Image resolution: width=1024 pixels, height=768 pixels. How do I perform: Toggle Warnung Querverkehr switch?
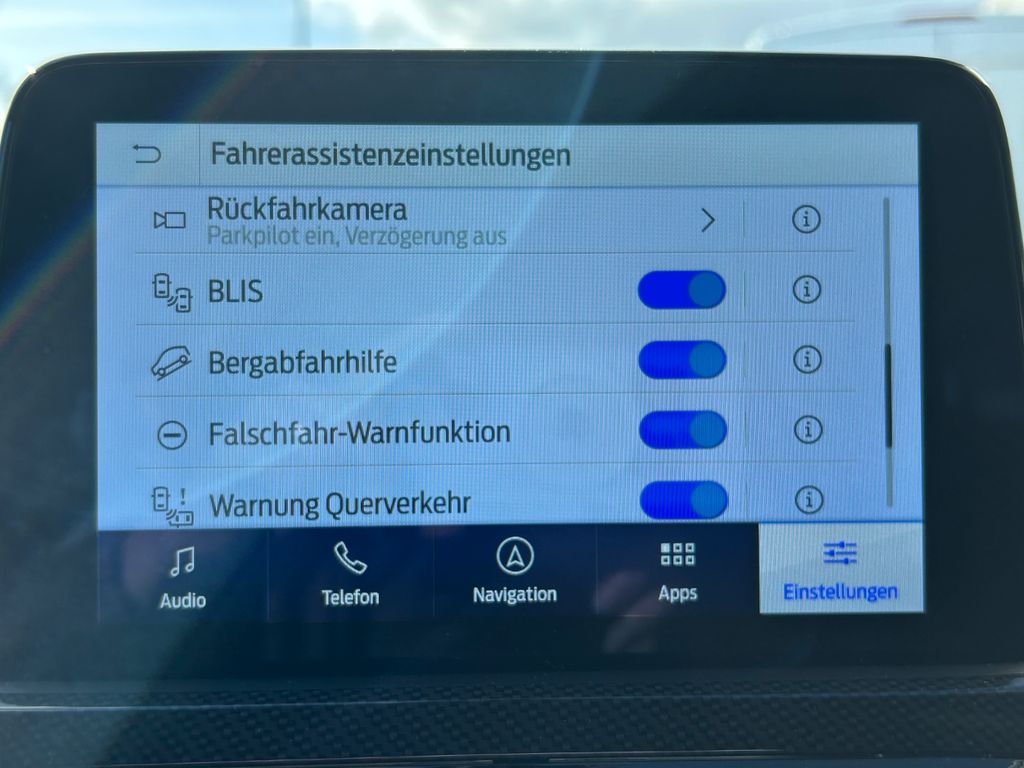tap(683, 499)
